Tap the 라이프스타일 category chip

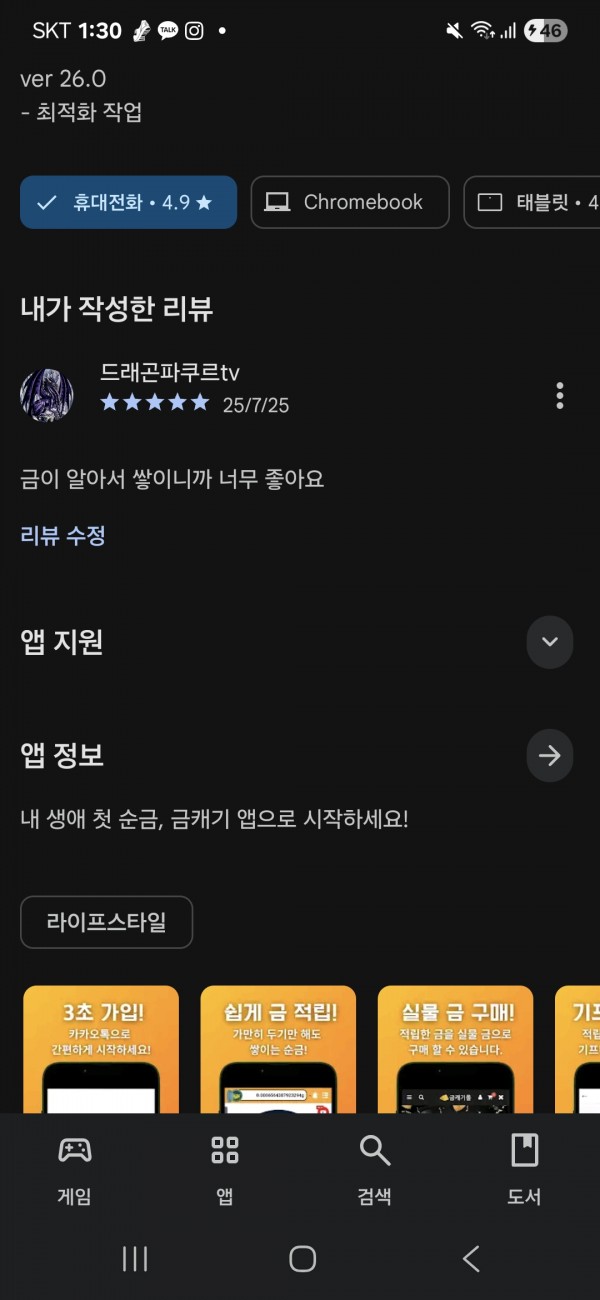coord(106,922)
